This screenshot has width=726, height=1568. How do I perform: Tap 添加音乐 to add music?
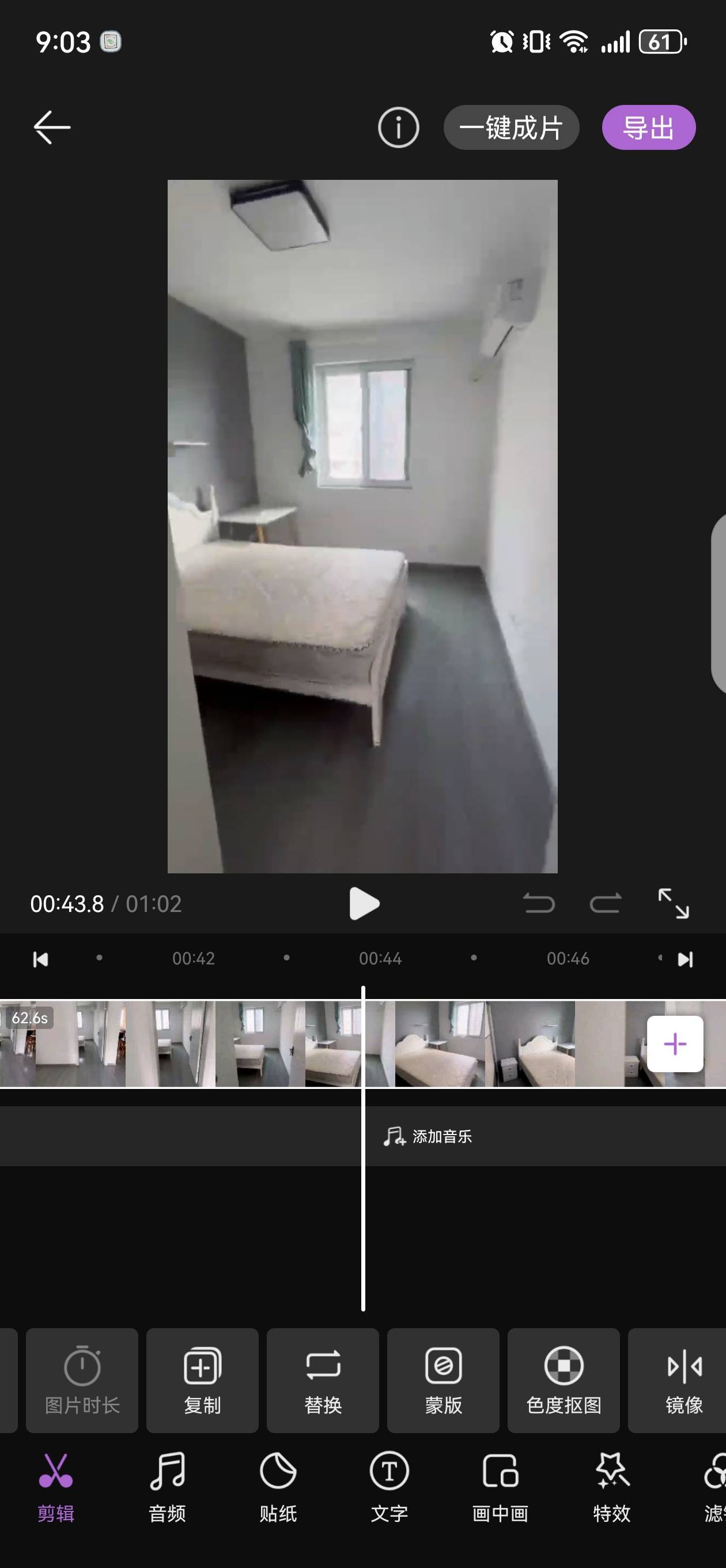click(x=429, y=1136)
